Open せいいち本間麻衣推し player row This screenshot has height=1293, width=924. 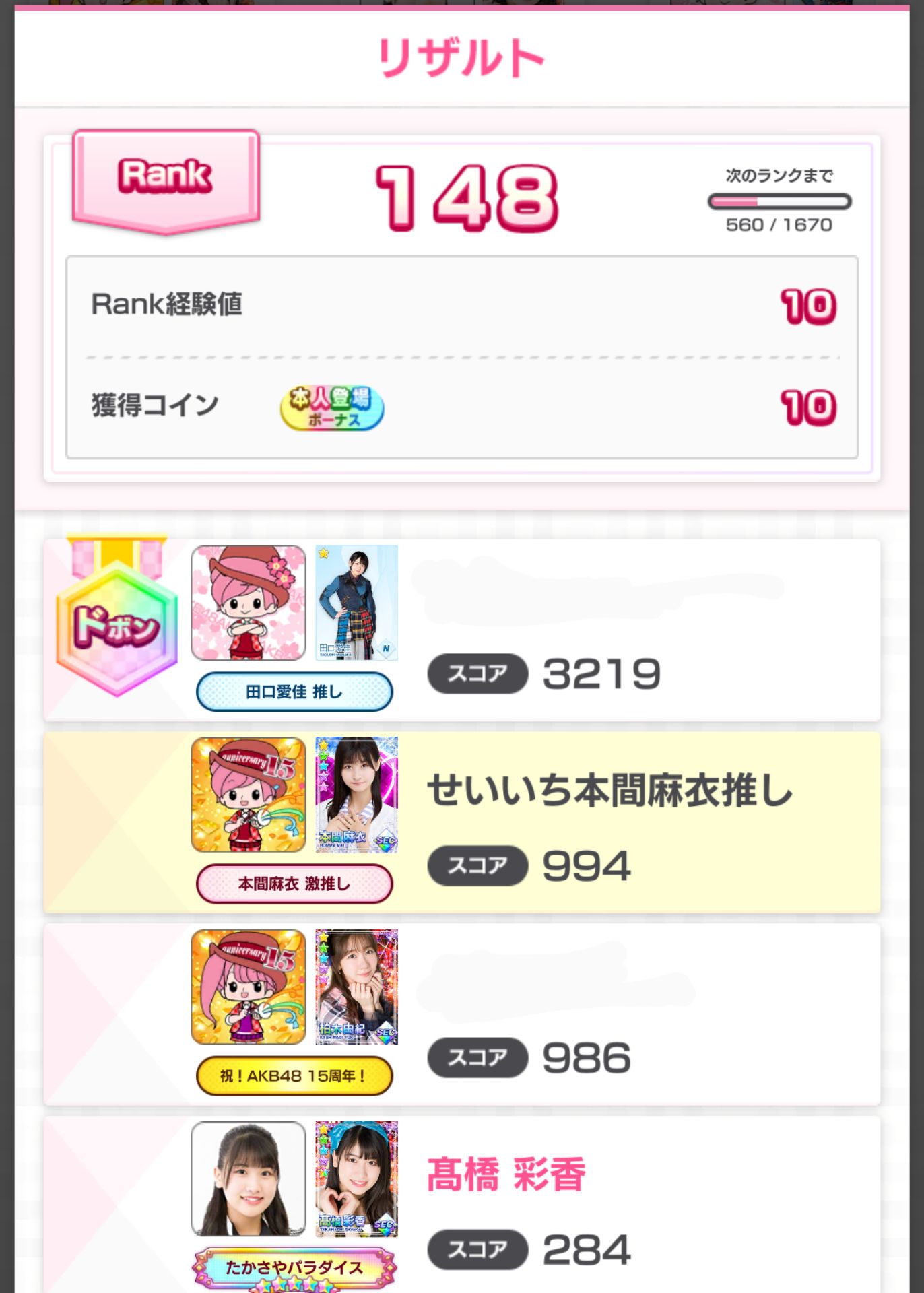click(x=462, y=822)
